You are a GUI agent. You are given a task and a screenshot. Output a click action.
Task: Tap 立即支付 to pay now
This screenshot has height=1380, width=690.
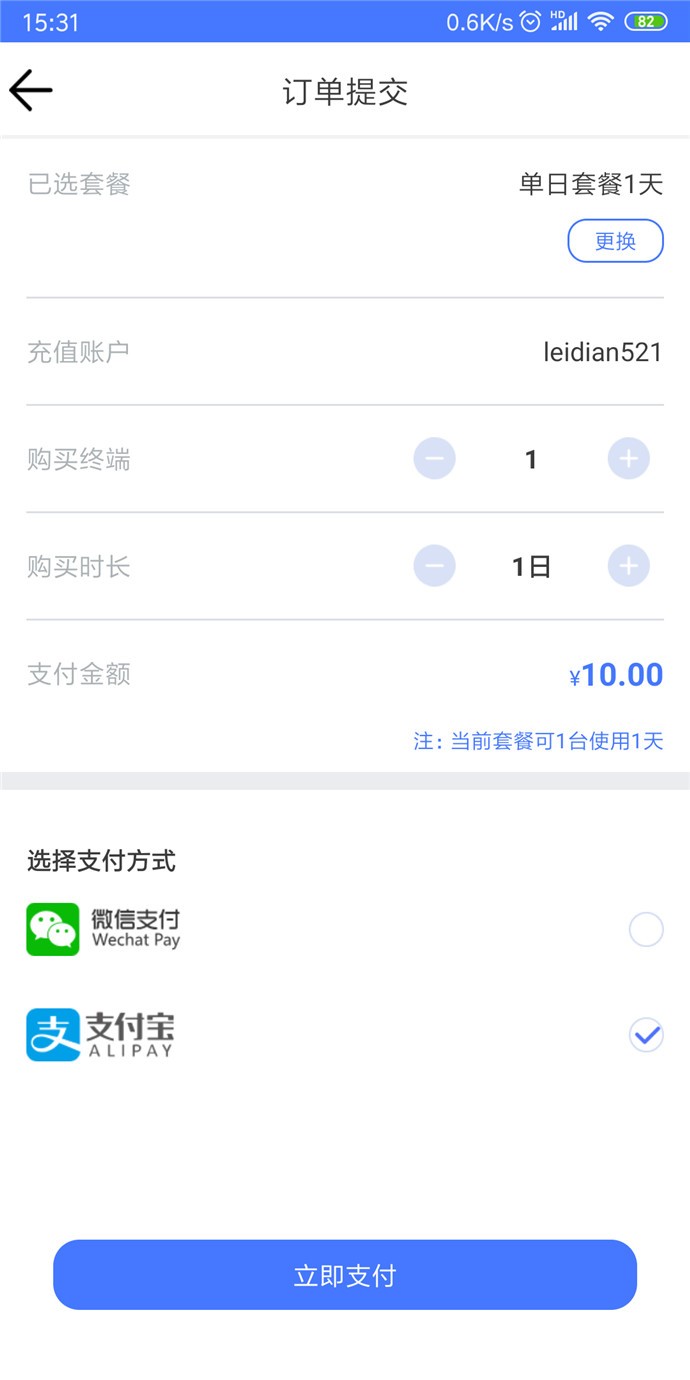(345, 1275)
